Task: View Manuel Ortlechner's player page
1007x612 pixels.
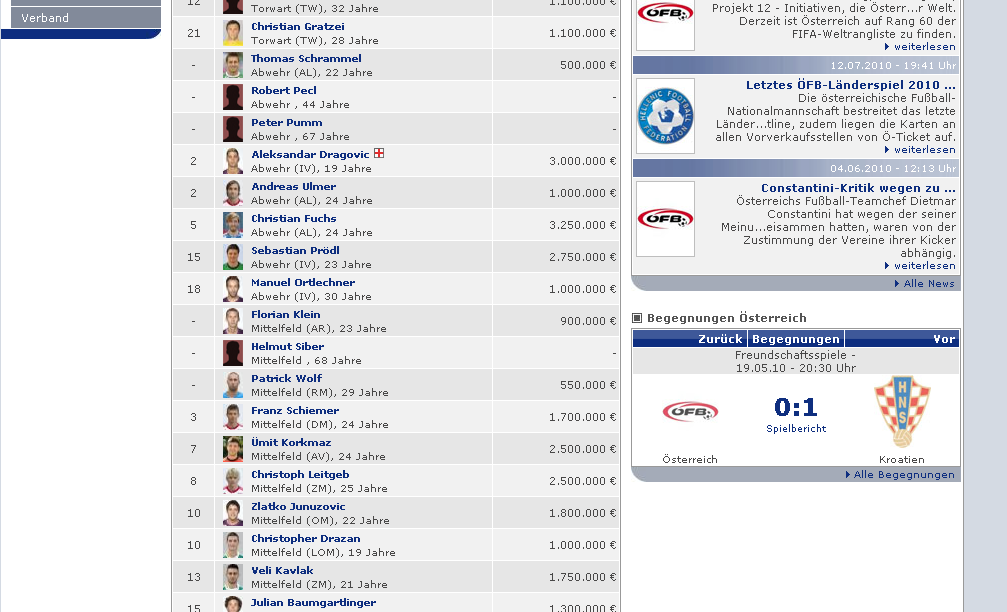Action: [x=302, y=283]
